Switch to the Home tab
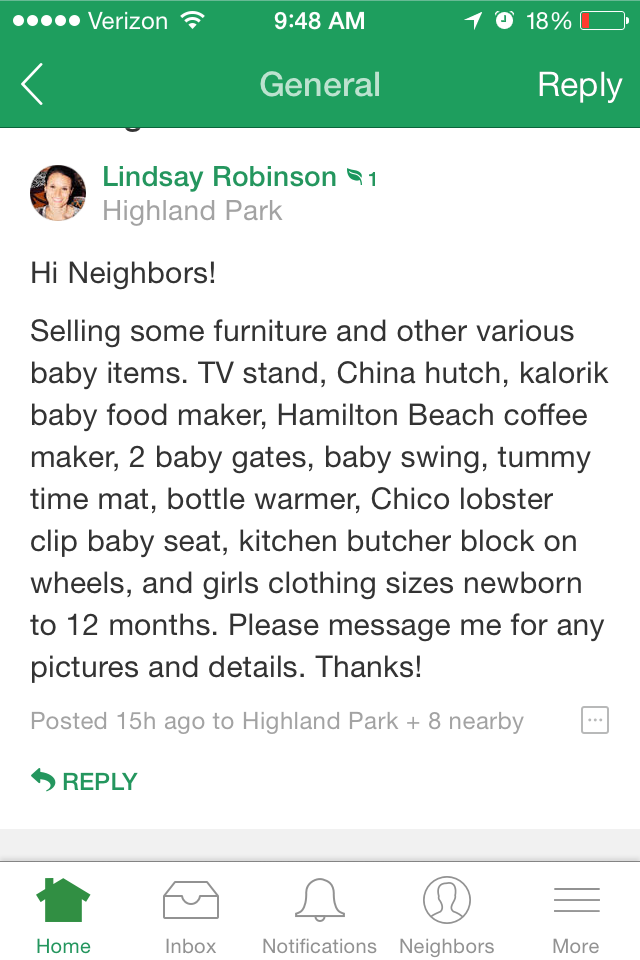This screenshot has width=640, height=960. (63, 914)
